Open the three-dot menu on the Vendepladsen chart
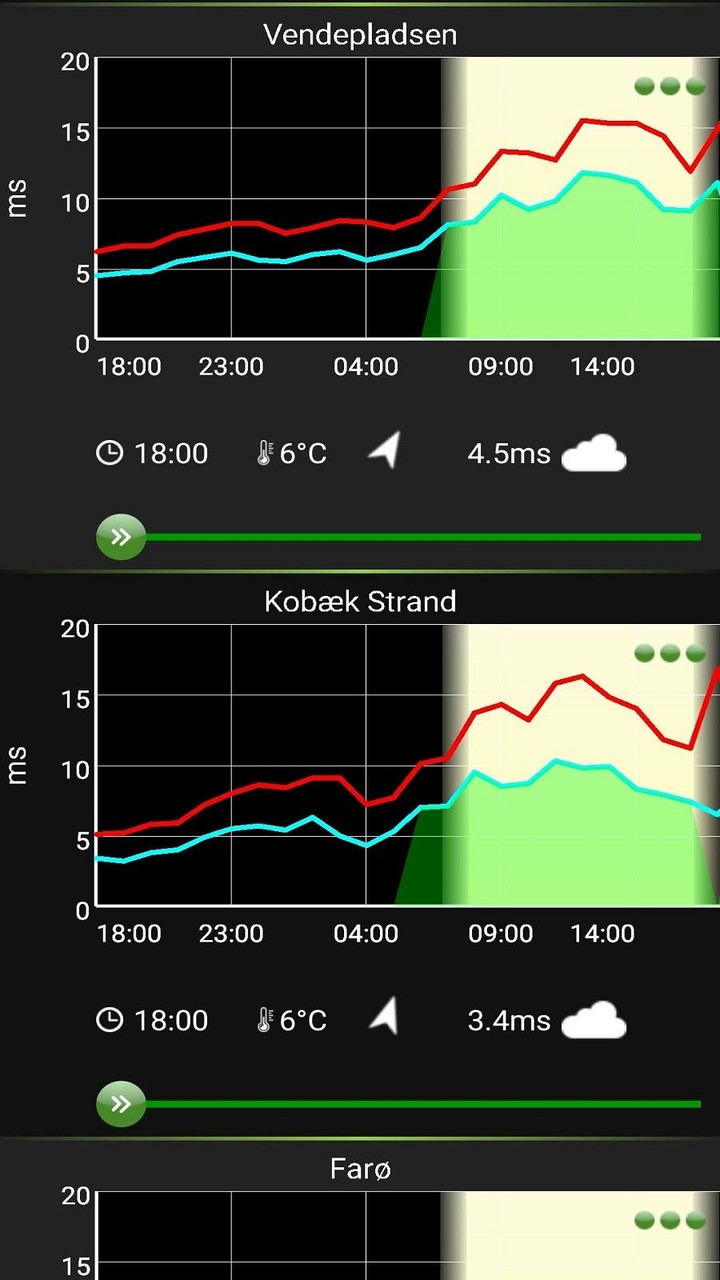720x1280 pixels. [x=668, y=86]
